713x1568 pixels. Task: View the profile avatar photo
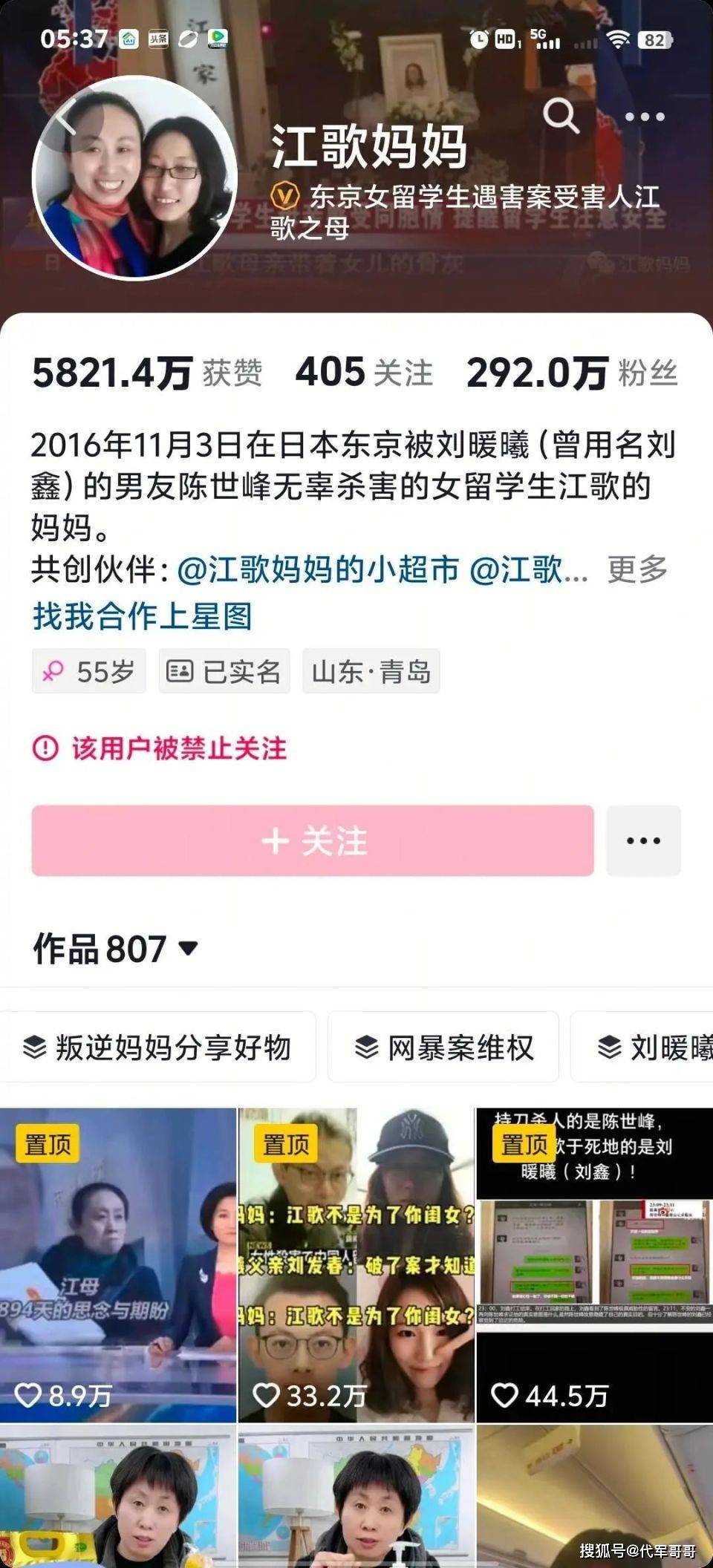coord(135,177)
